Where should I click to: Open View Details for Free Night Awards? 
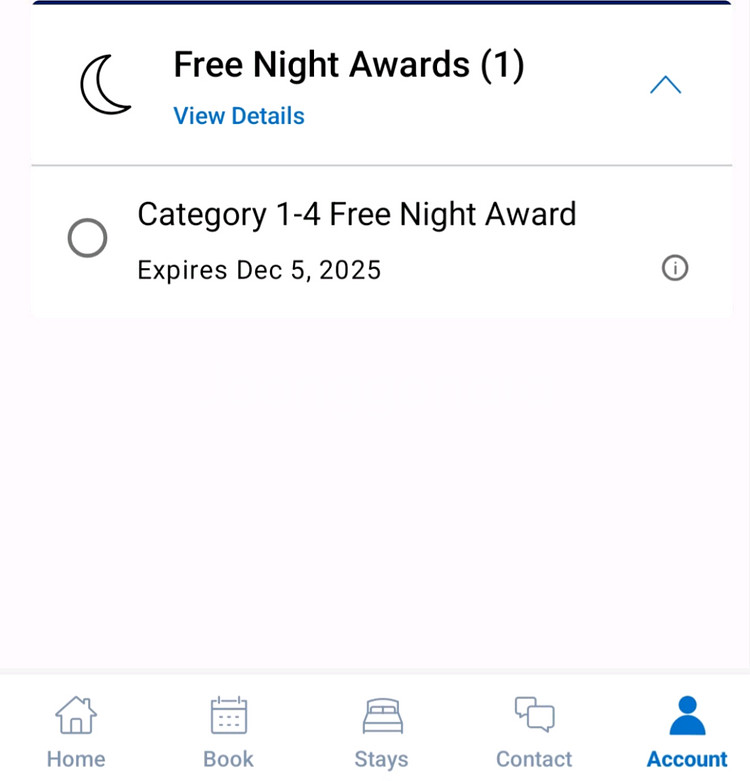click(239, 116)
